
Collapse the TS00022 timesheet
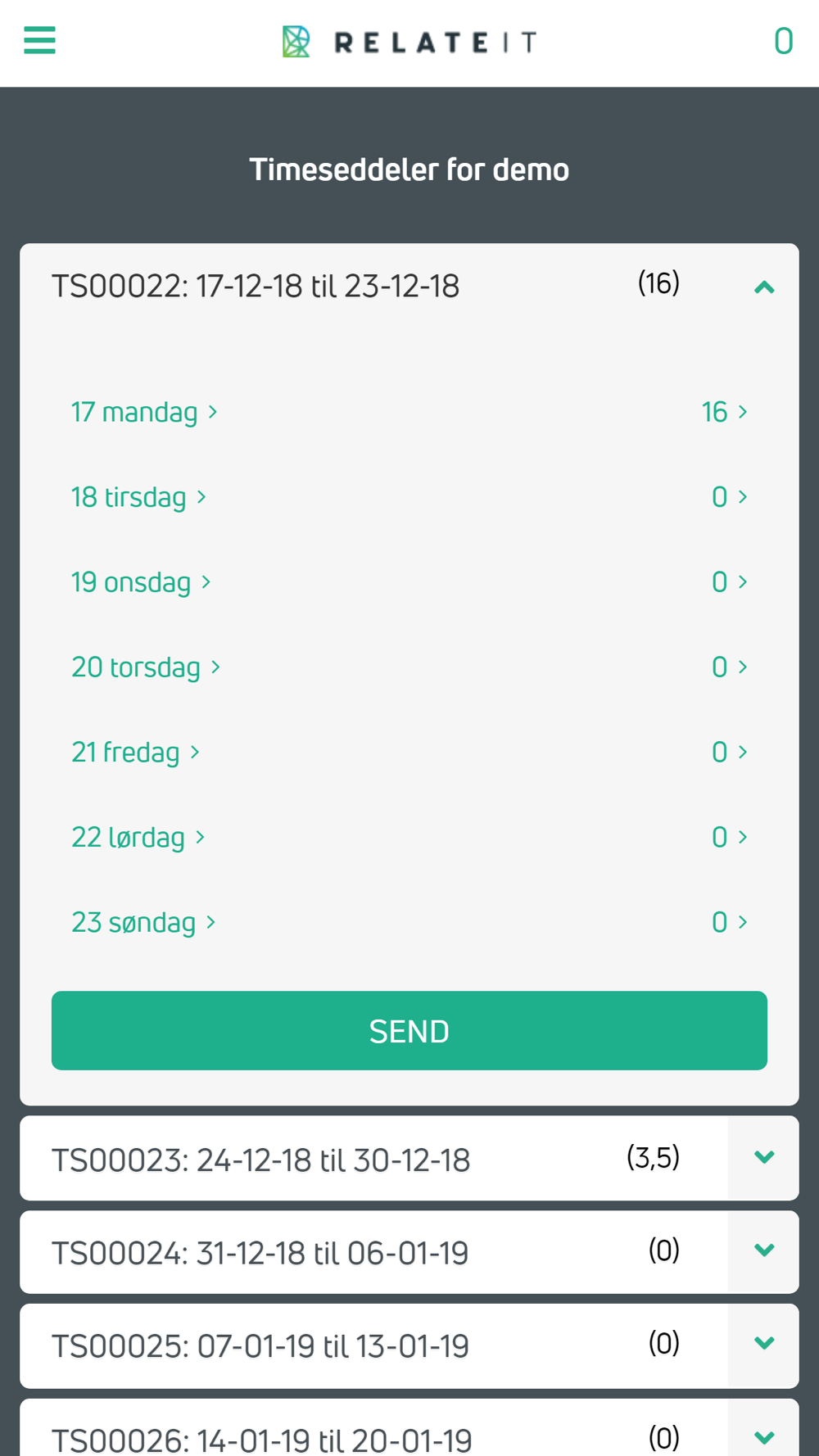coord(764,287)
